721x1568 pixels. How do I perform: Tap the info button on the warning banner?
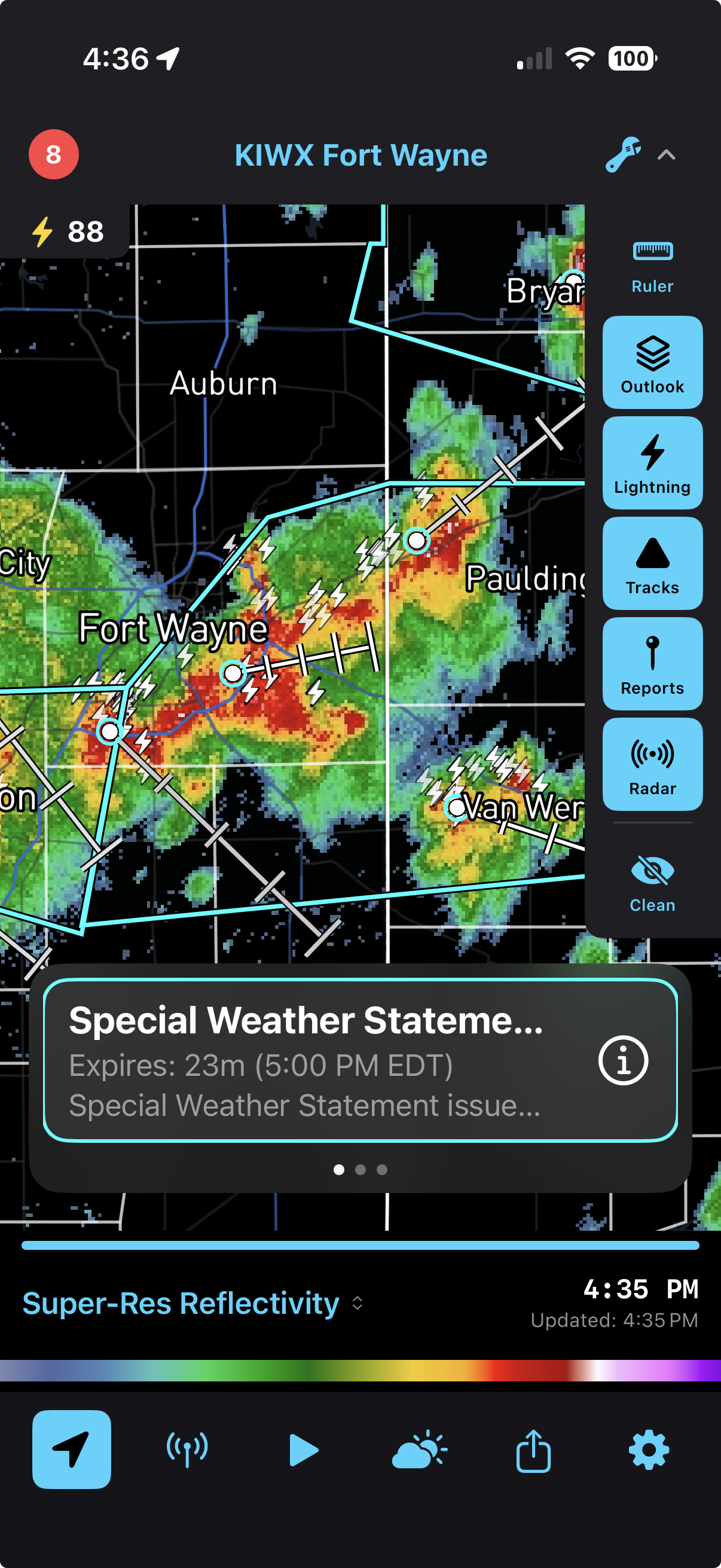624,1059
